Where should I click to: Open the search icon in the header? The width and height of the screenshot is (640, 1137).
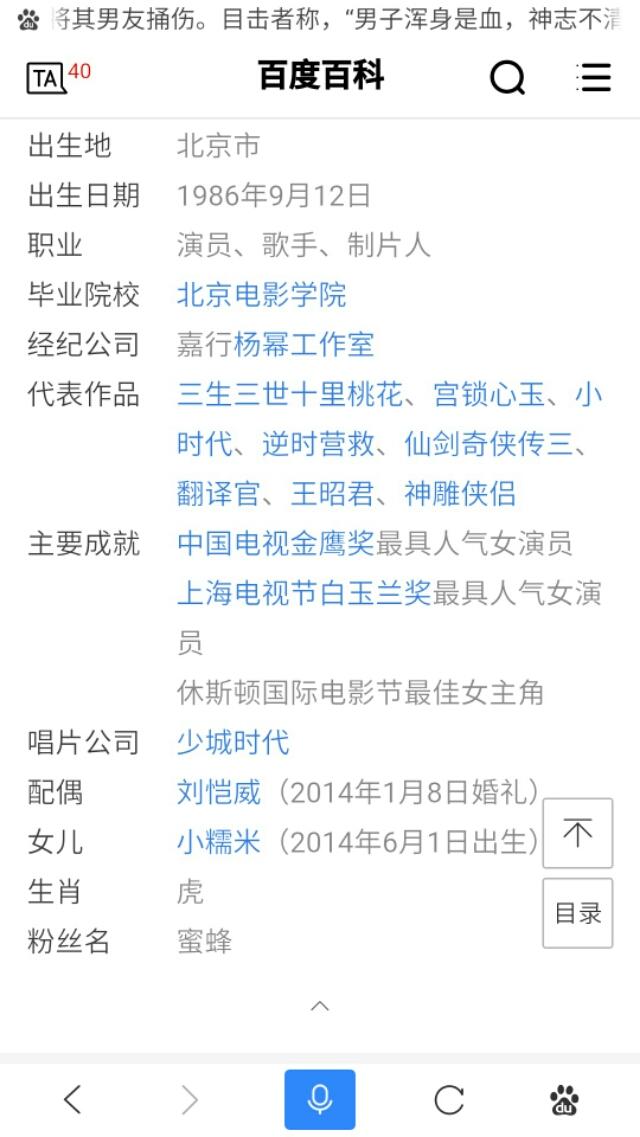pos(507,77)
